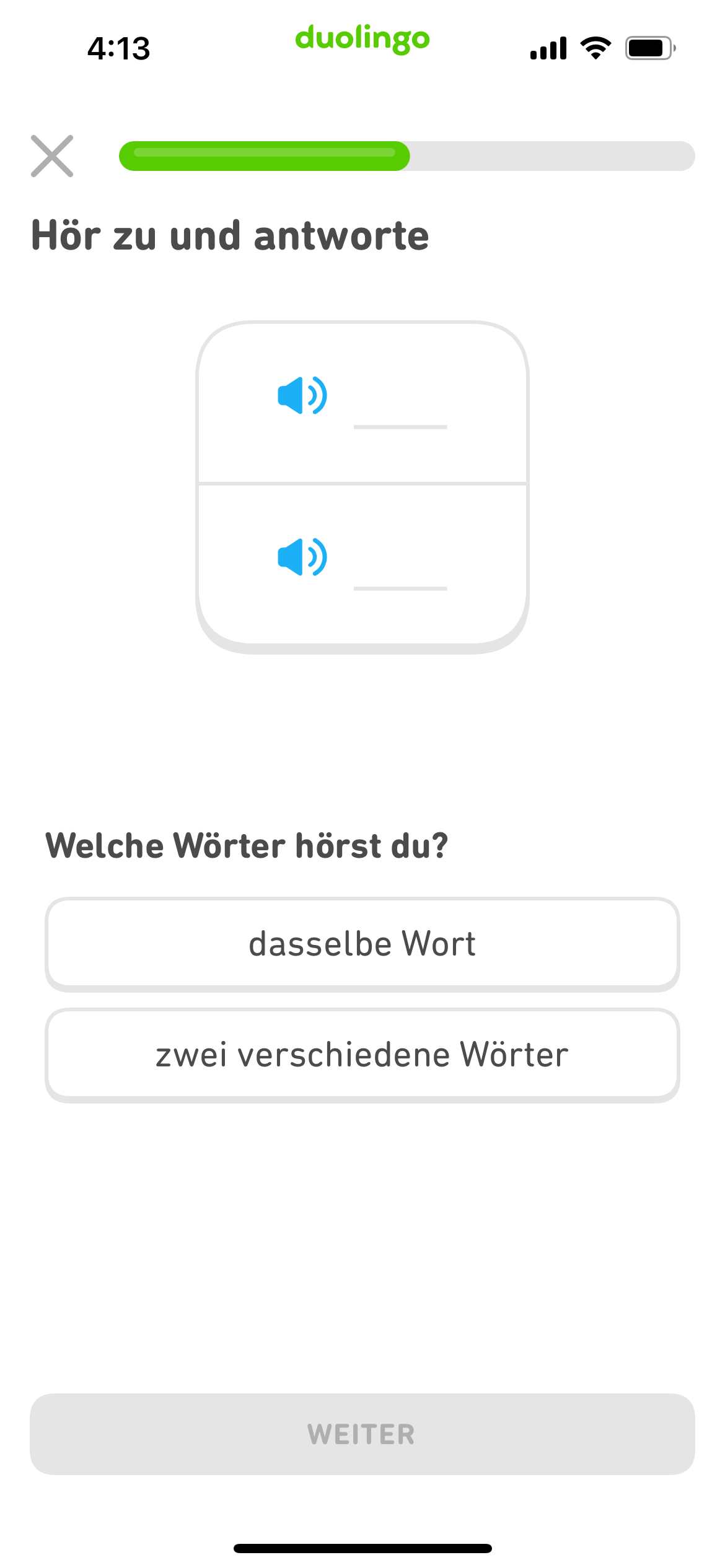Viewport: 725px width, 1568px height.
Task: Tap the green duolingo logo
Action: point(362,39)
